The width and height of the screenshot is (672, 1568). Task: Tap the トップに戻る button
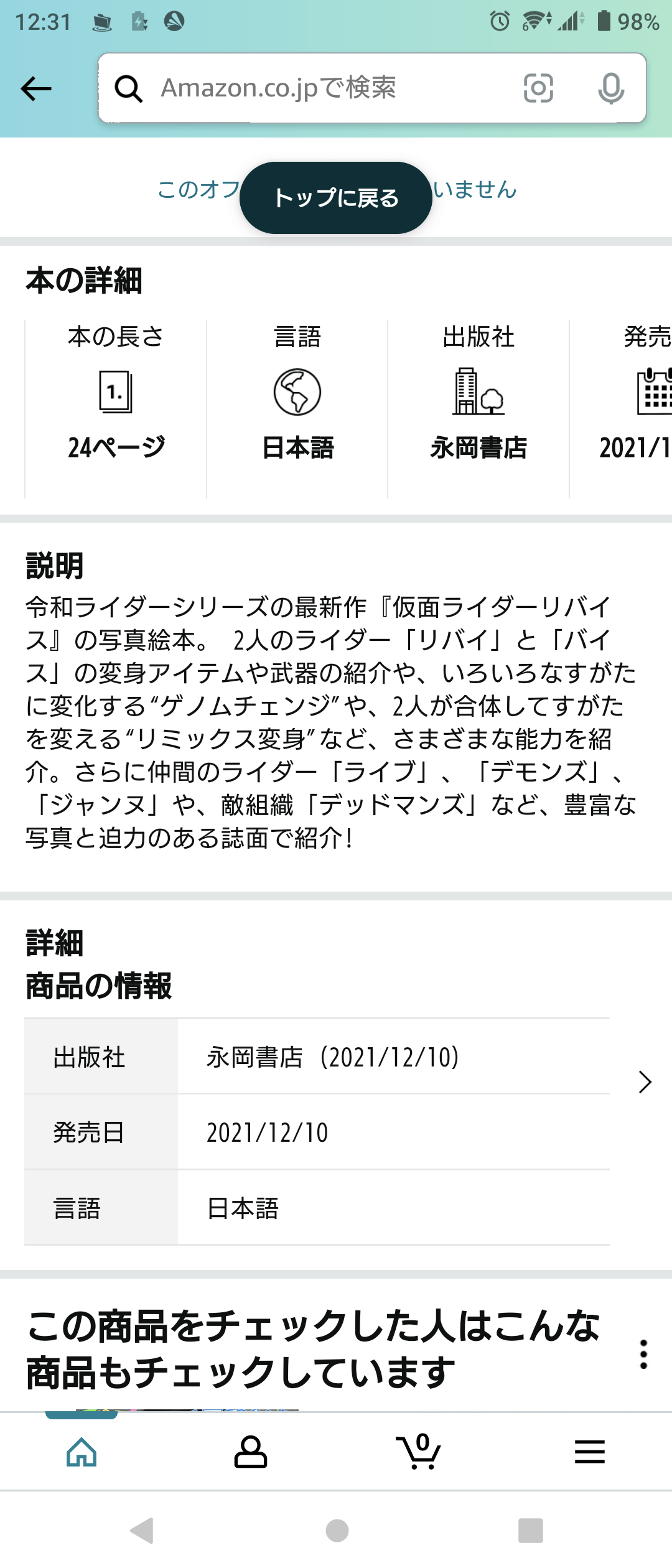[336, 198]
